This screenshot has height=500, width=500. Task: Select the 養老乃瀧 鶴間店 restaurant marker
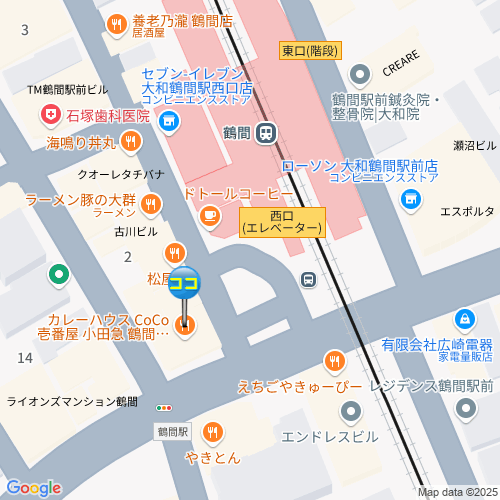click(x=117, y=26)
